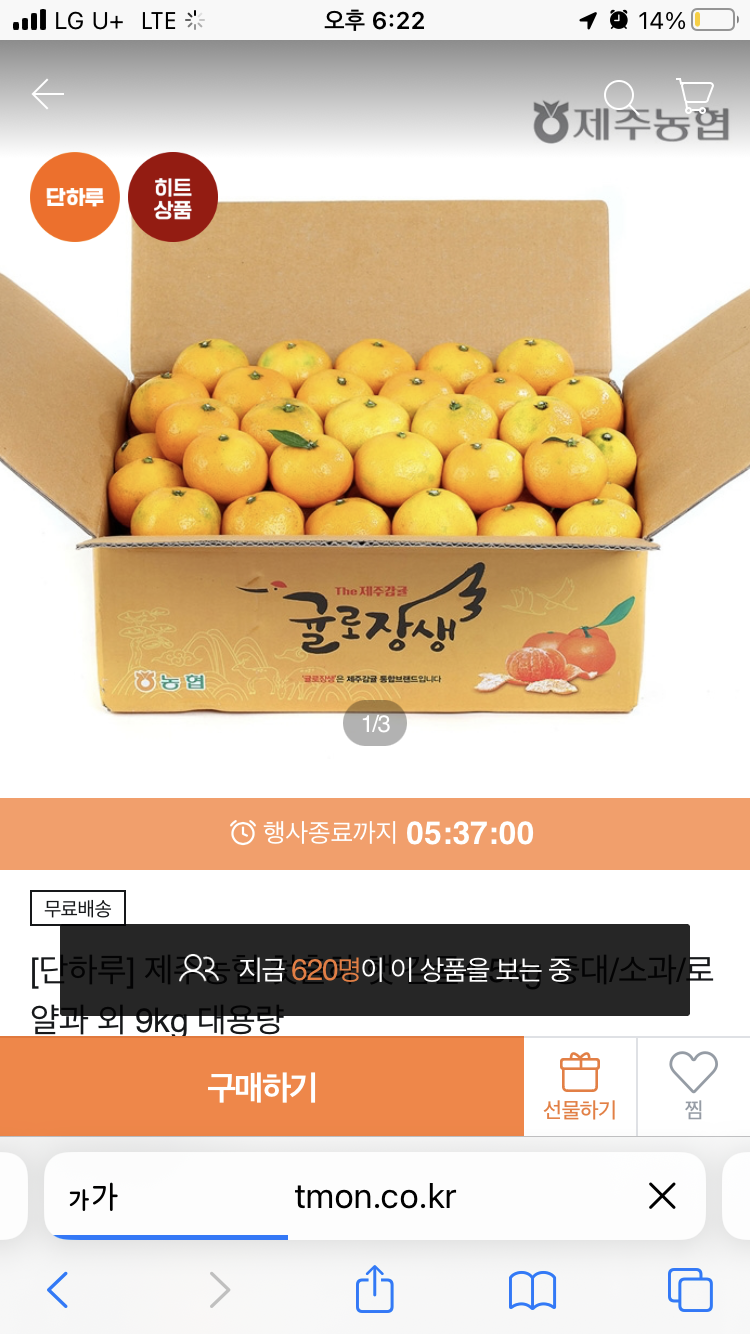This screenshot has height=1334, width=750.
Task: Open Safari bookmarks
Action: click(532, 1290)
